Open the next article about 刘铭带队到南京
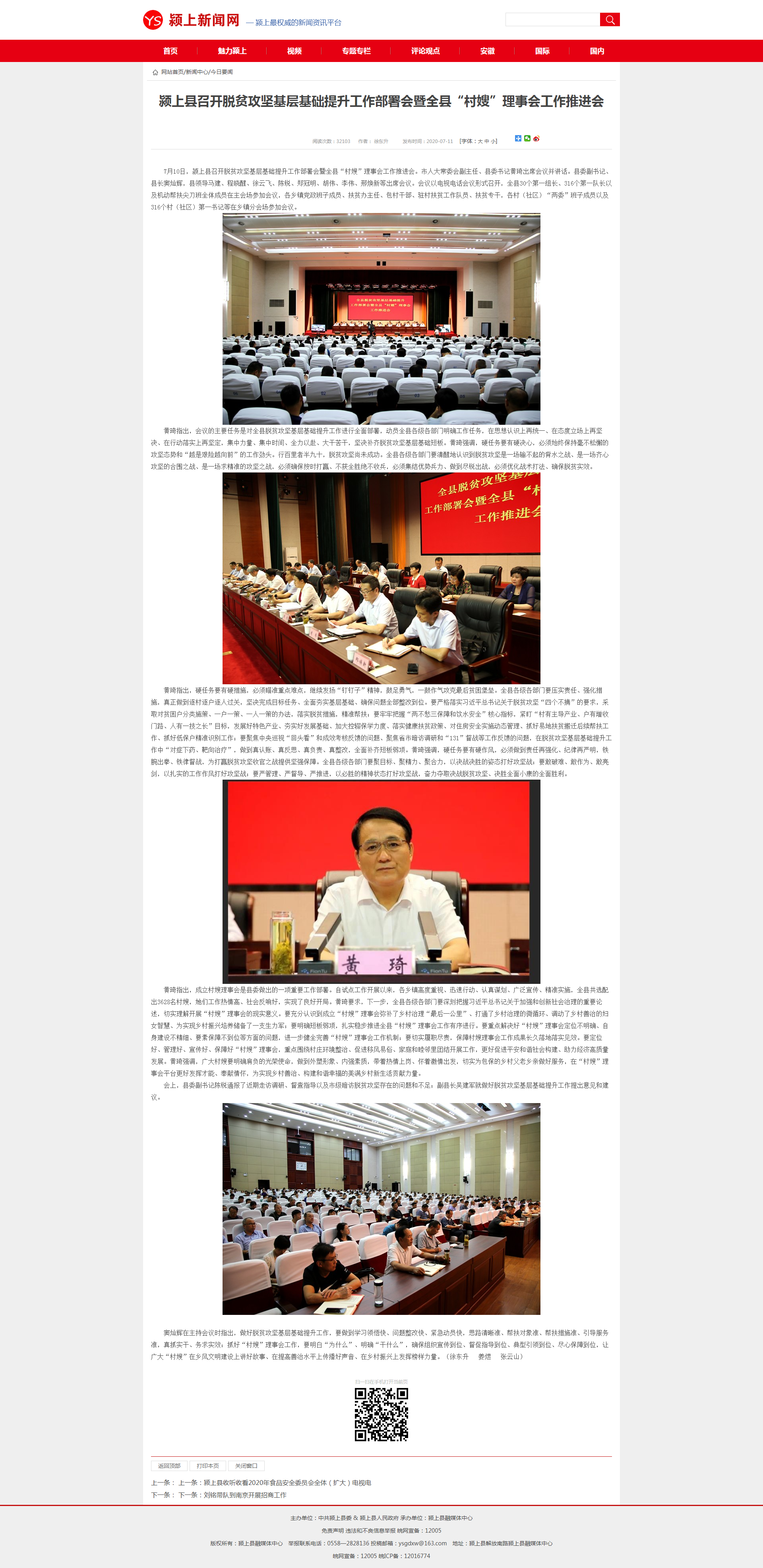Image resolution: width=763 pixels, height=1568 pixels. click(x=244, y=1495)
